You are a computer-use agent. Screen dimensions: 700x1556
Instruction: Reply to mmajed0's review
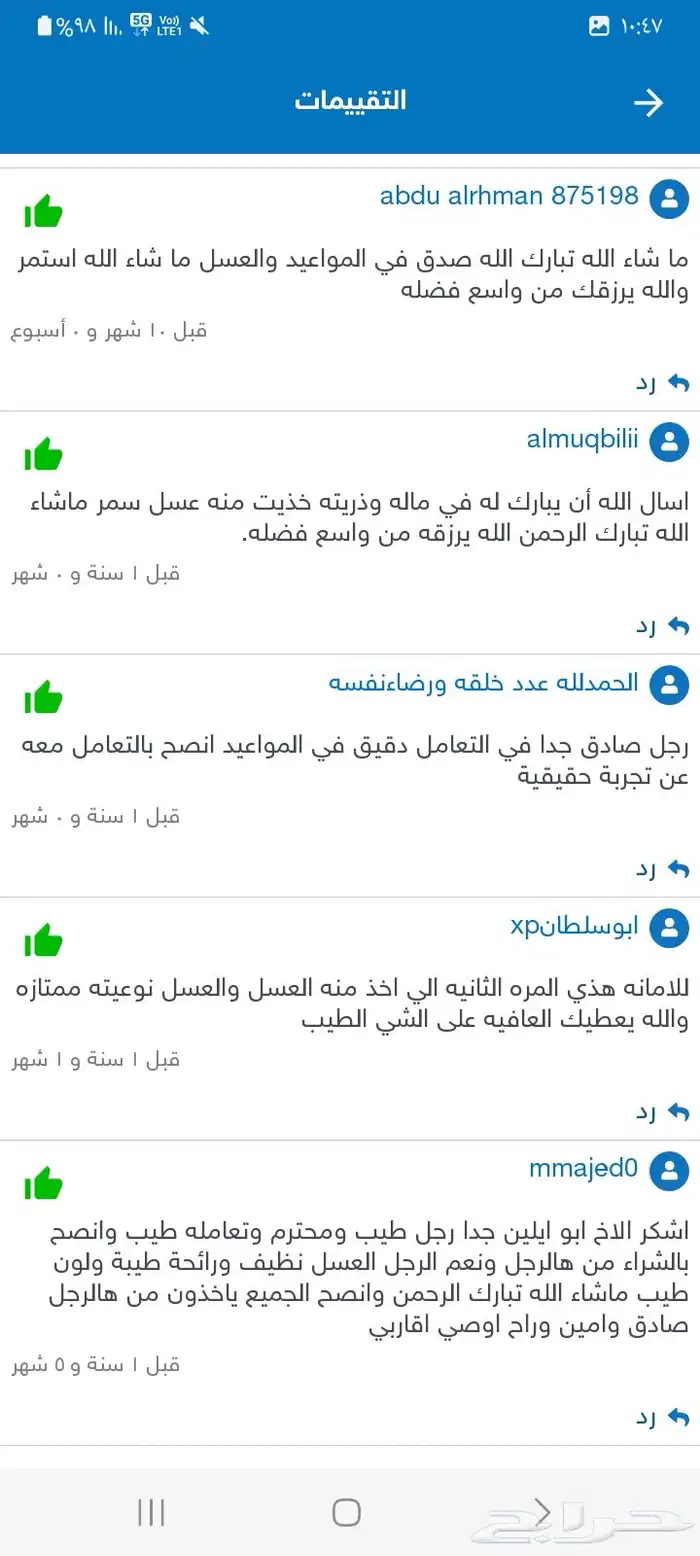point(663,1417)
